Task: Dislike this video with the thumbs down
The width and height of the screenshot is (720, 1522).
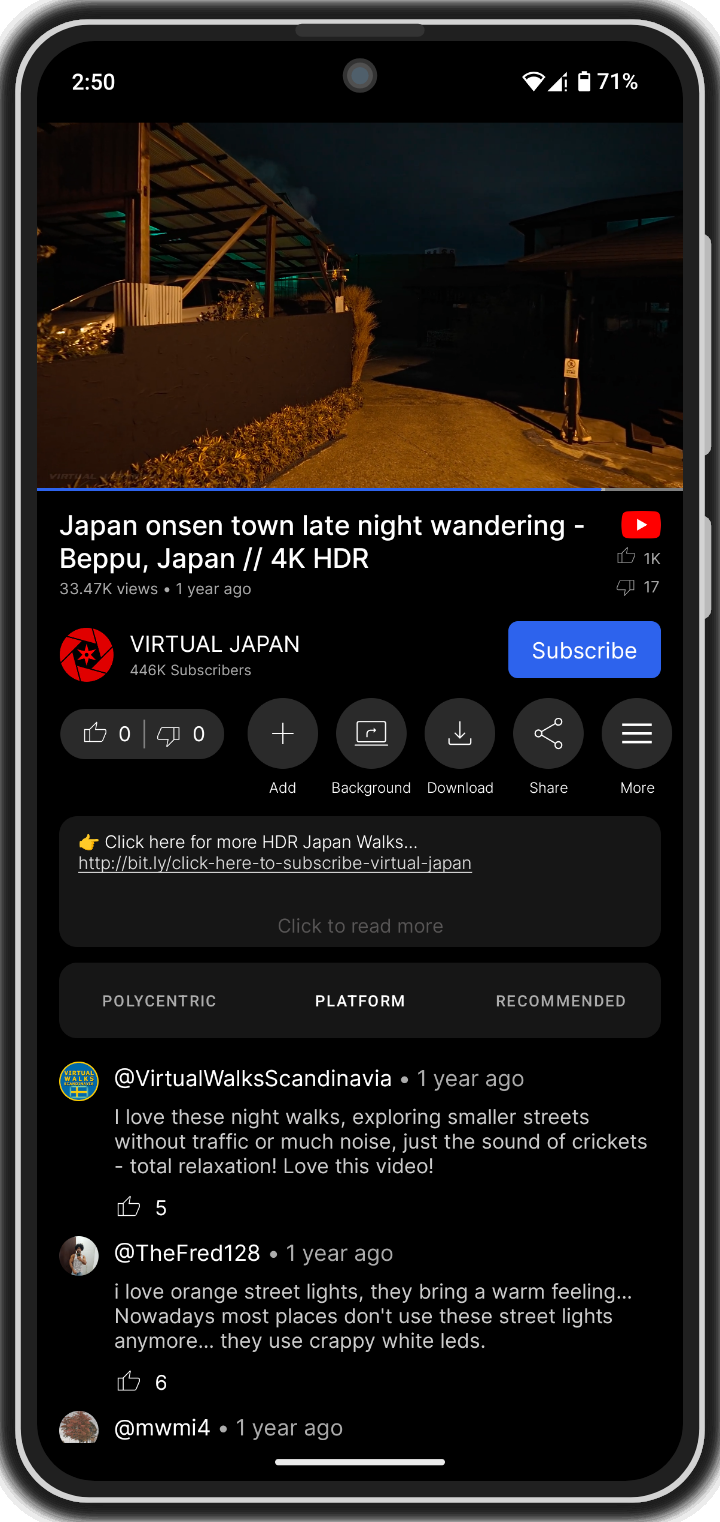Action: coord(181,734)
